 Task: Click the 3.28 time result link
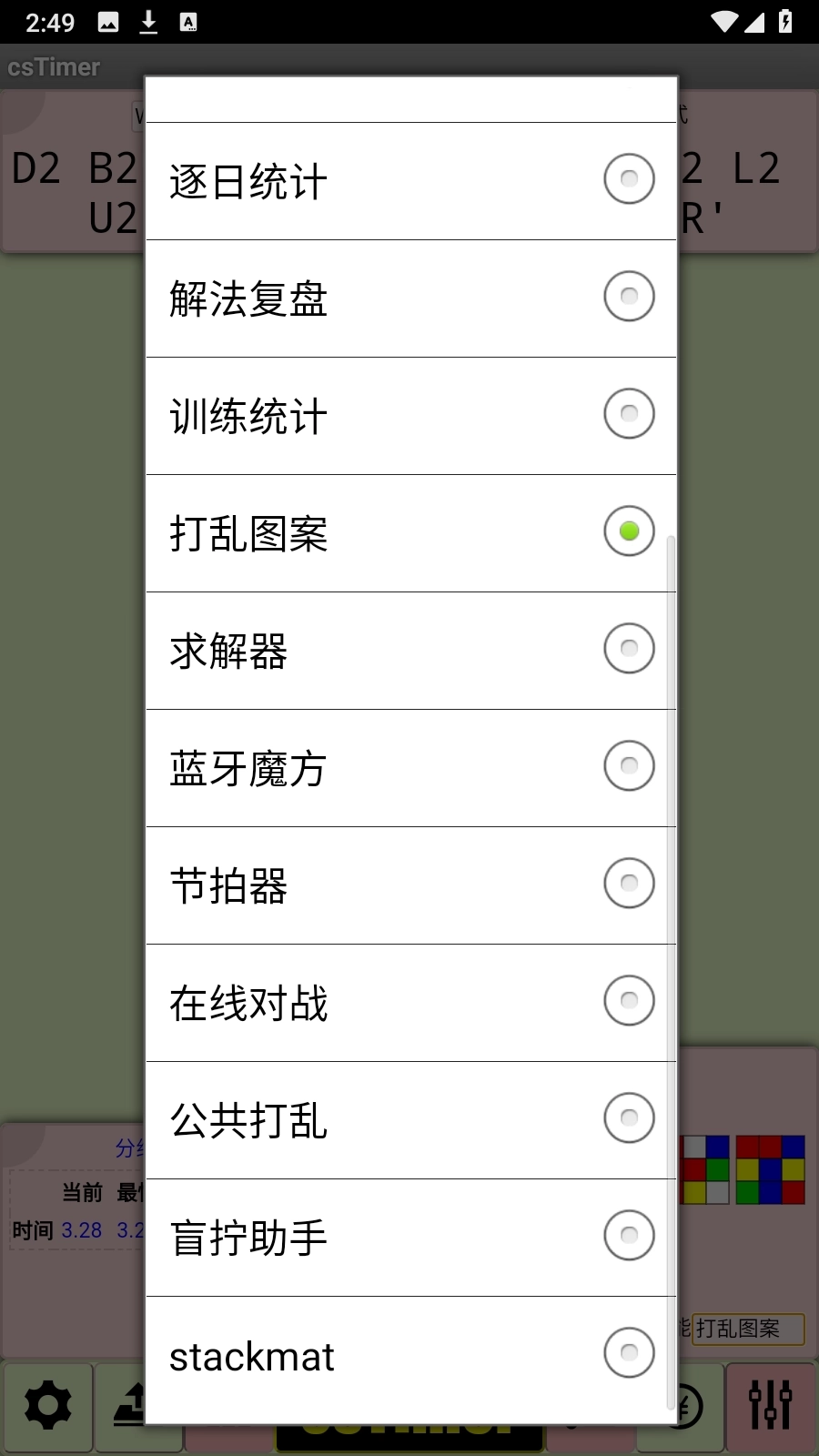(80, 1228)
